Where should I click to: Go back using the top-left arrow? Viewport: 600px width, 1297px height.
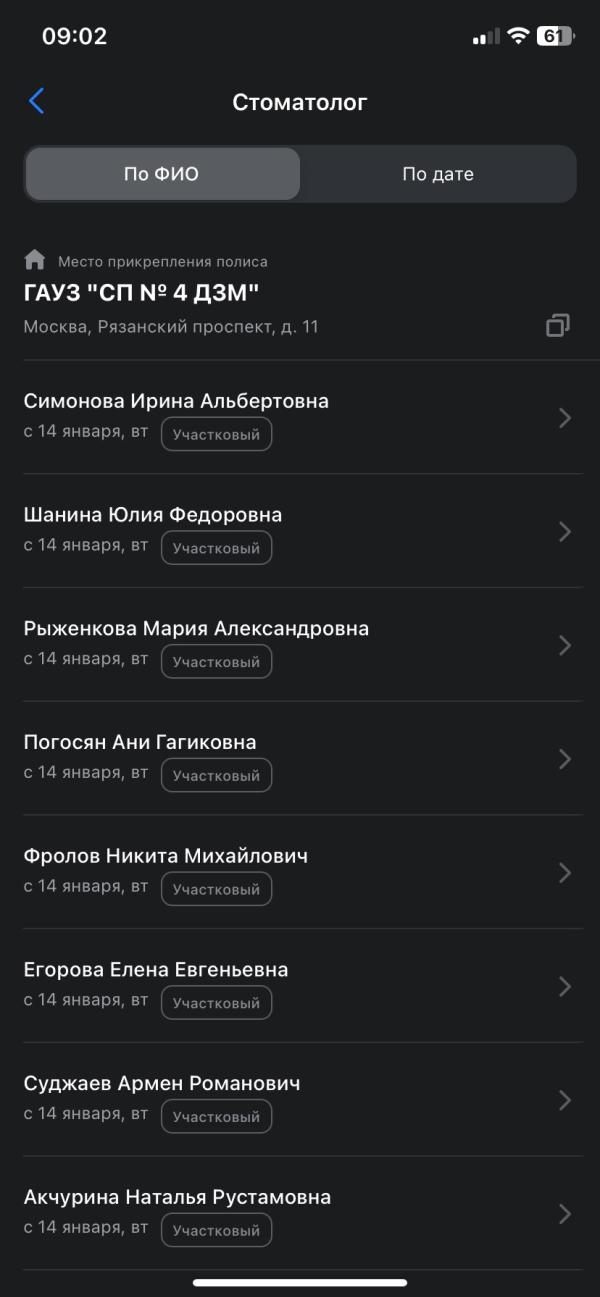[x=37, y=101]
